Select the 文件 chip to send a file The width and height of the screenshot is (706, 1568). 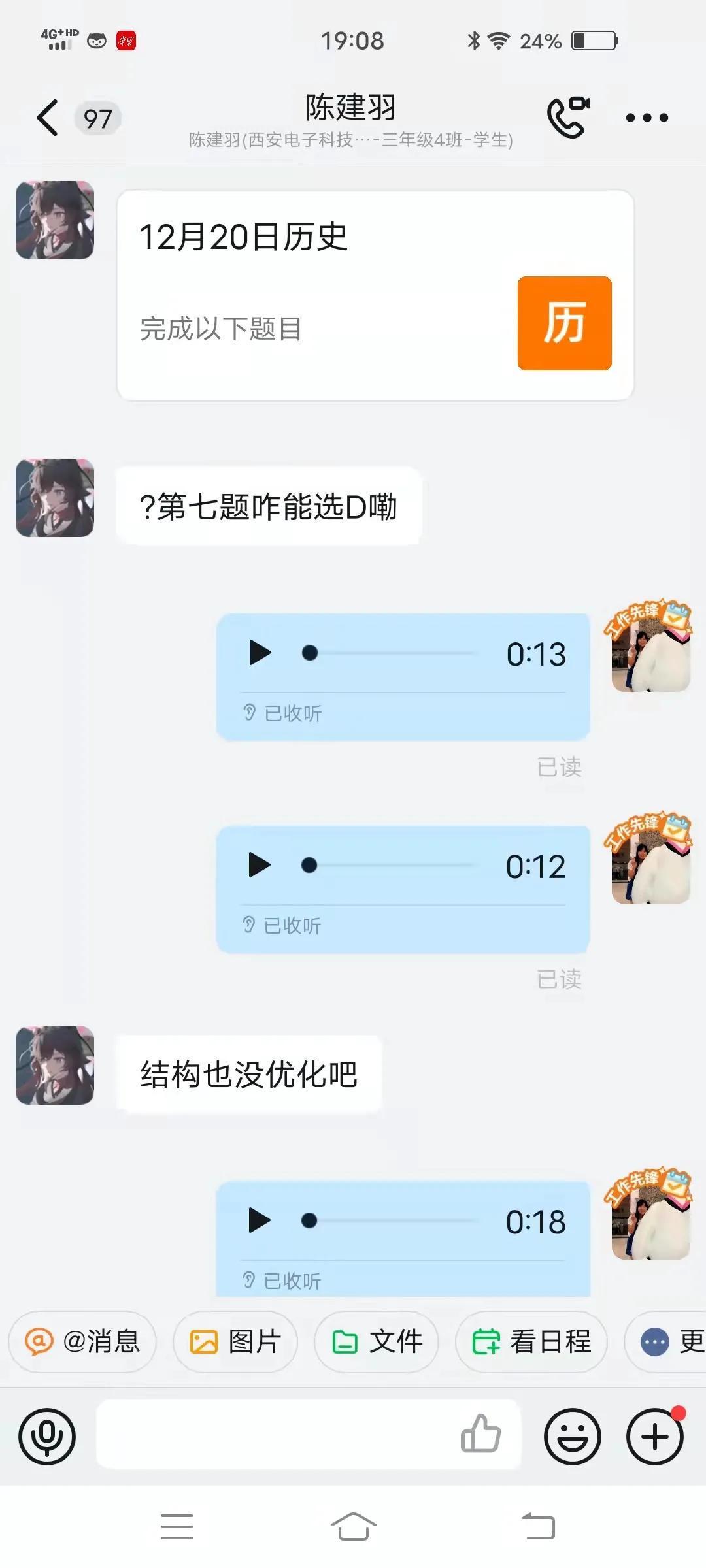pyautogui.click(x=377, y=1342)
